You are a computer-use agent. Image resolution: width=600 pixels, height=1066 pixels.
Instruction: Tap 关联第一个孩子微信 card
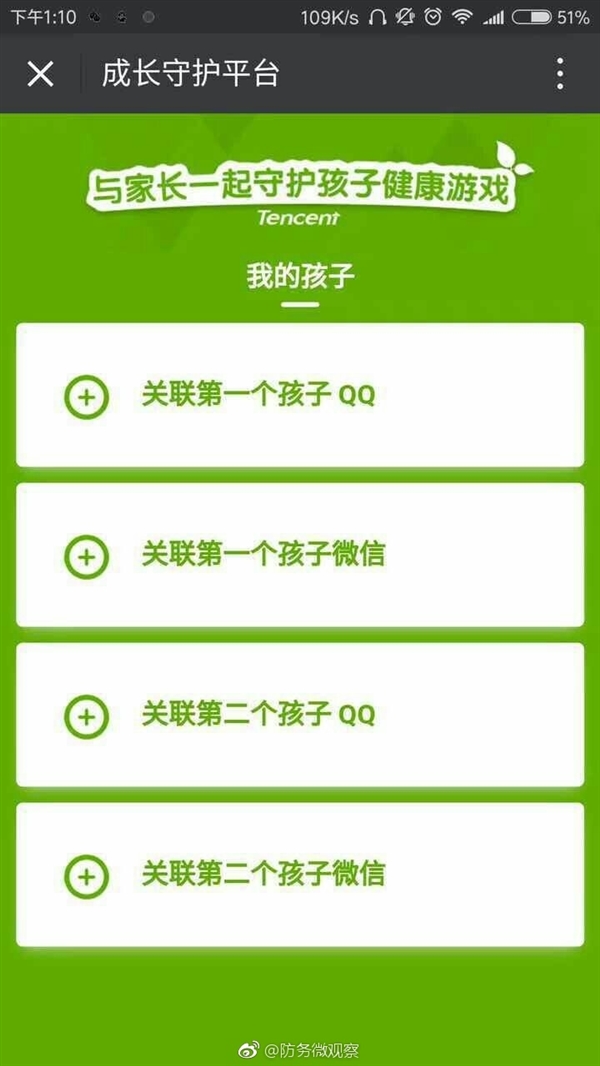(x=299, y=555)
